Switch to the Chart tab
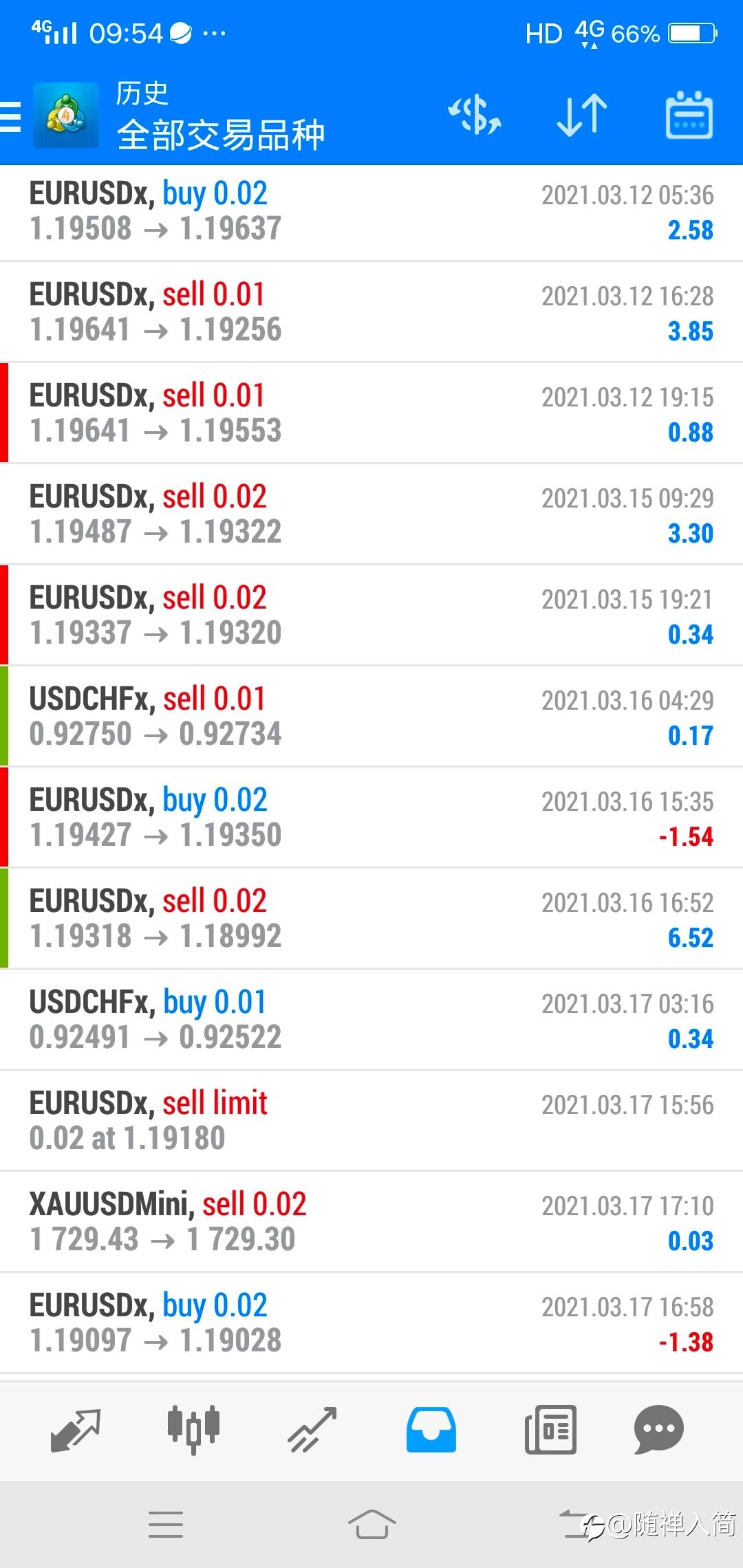743x1568 pixels. click(193, 1430)
